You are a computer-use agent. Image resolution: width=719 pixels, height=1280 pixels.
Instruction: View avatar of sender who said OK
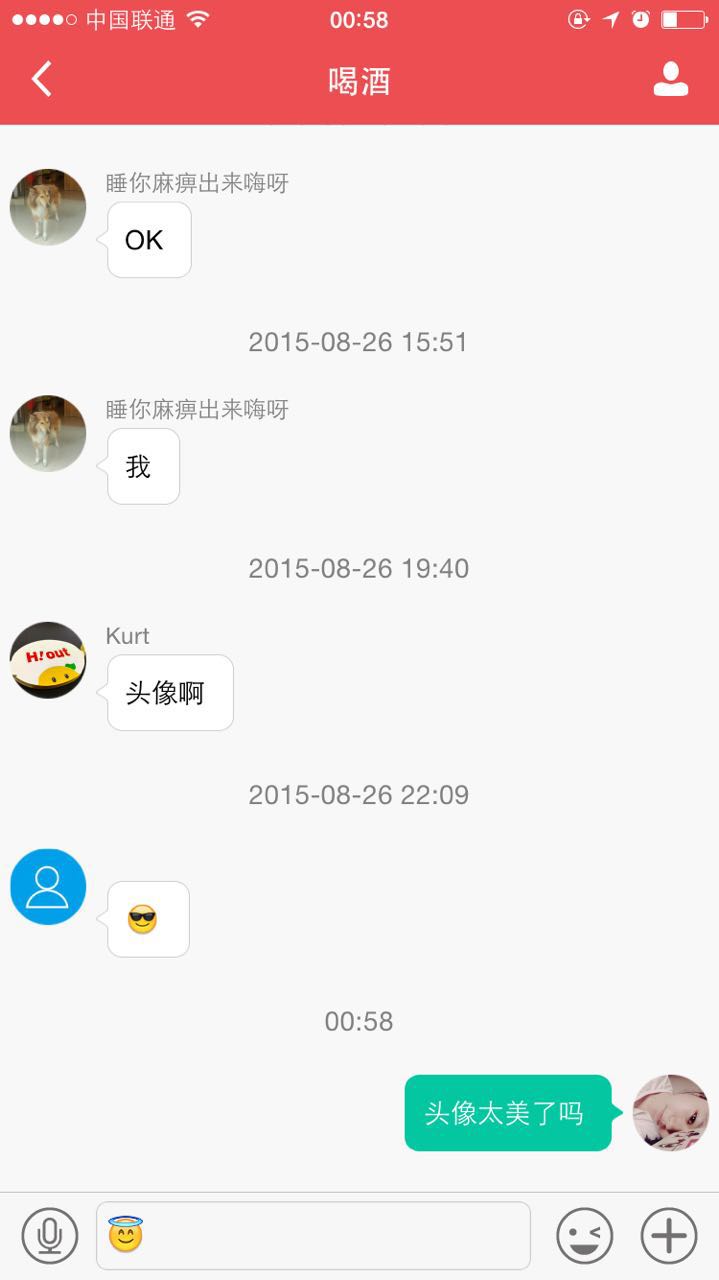tap(48, 207)
